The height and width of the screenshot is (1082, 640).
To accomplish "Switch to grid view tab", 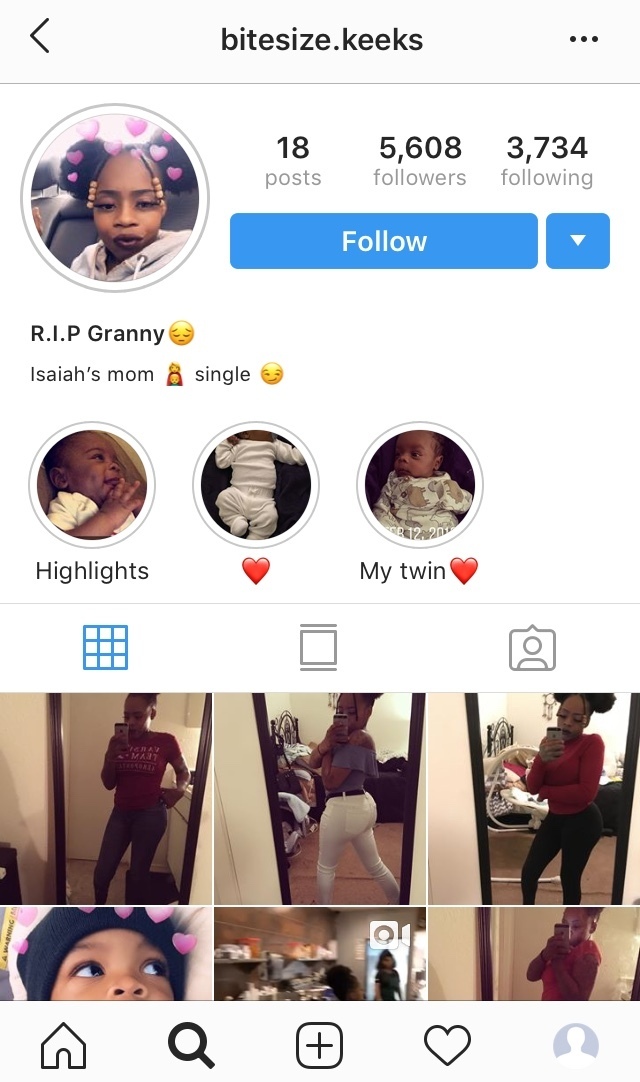I will coord(106,647).
